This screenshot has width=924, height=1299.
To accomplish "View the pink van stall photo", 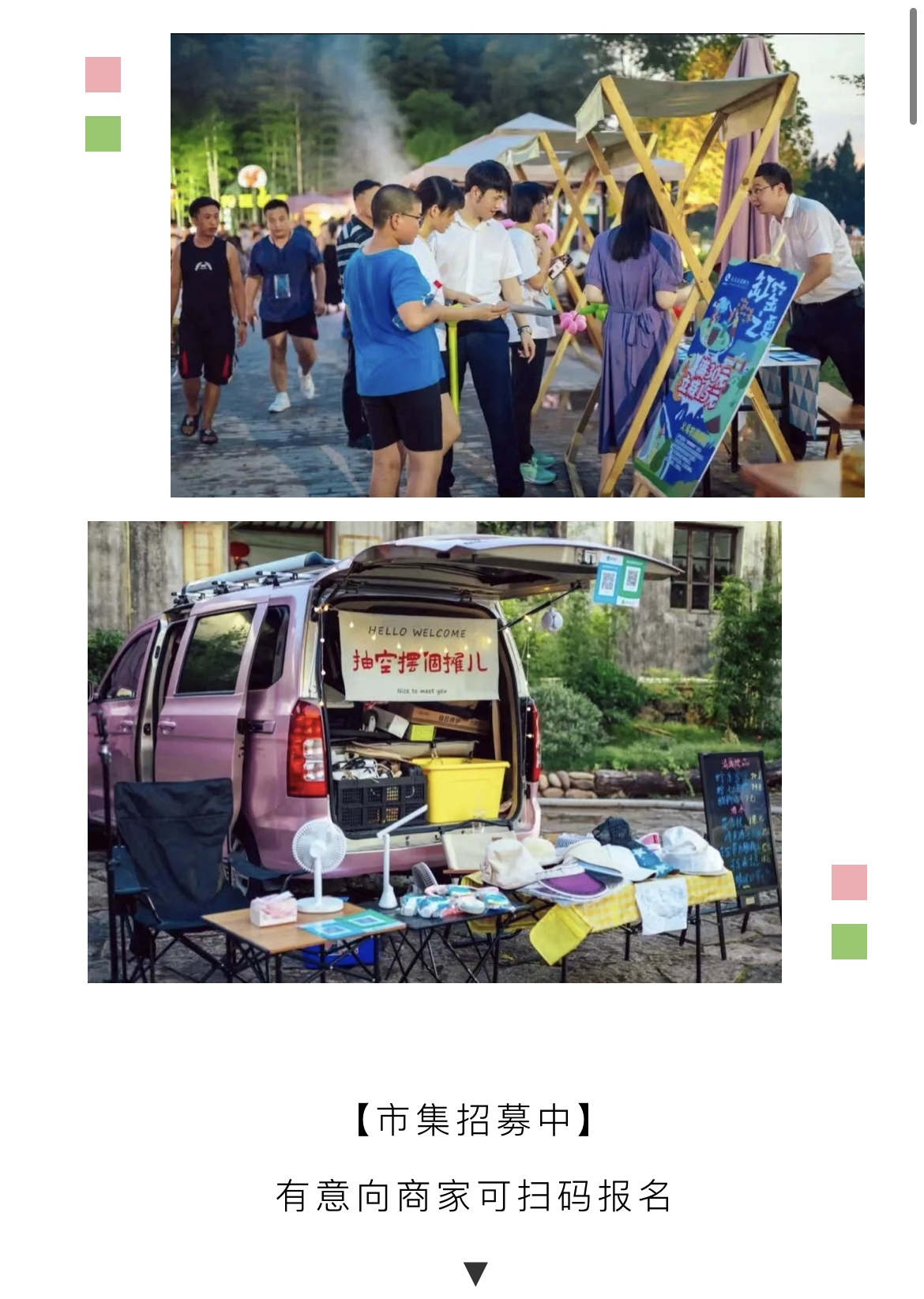I will click(434, 752).
